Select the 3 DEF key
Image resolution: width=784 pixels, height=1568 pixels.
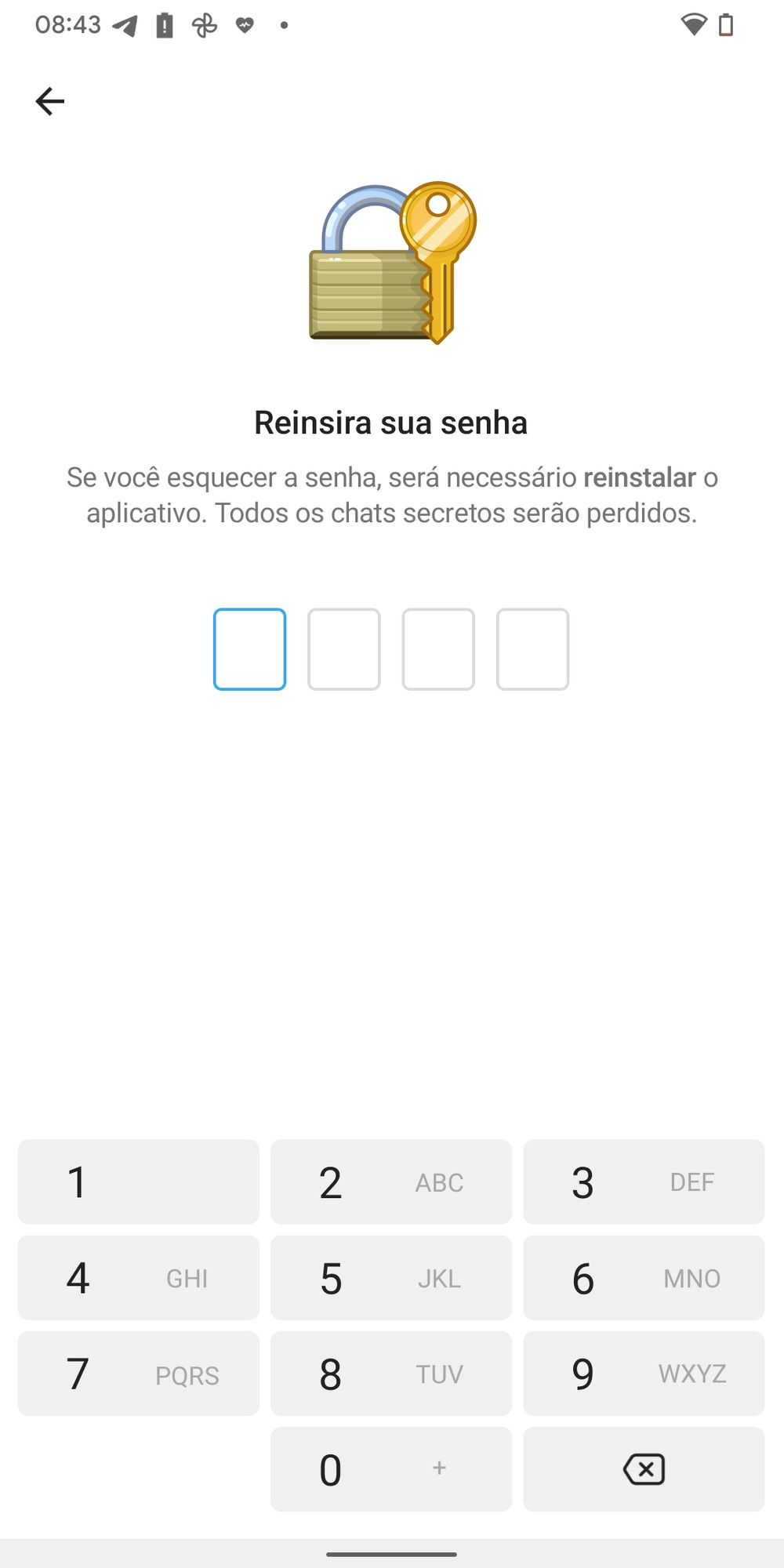[643, 1181]
